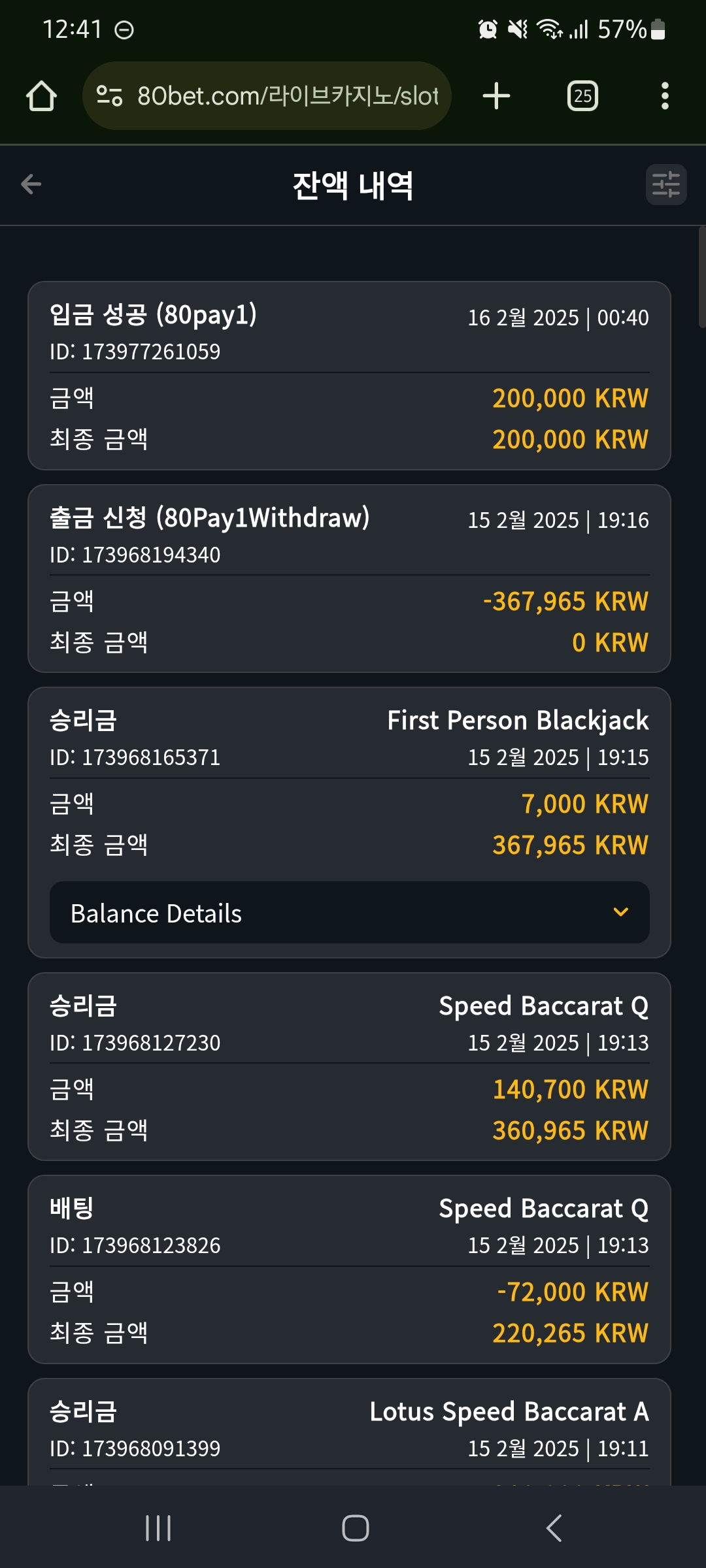Open the browser overflow menu
This screenshot has height=1568, width=706.
[665, 96]
